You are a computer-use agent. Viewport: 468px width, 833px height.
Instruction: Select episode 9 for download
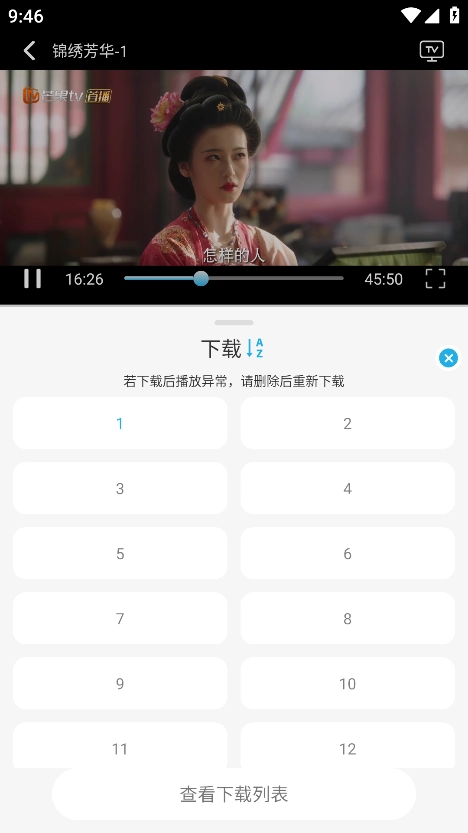(x=120, y=683)
